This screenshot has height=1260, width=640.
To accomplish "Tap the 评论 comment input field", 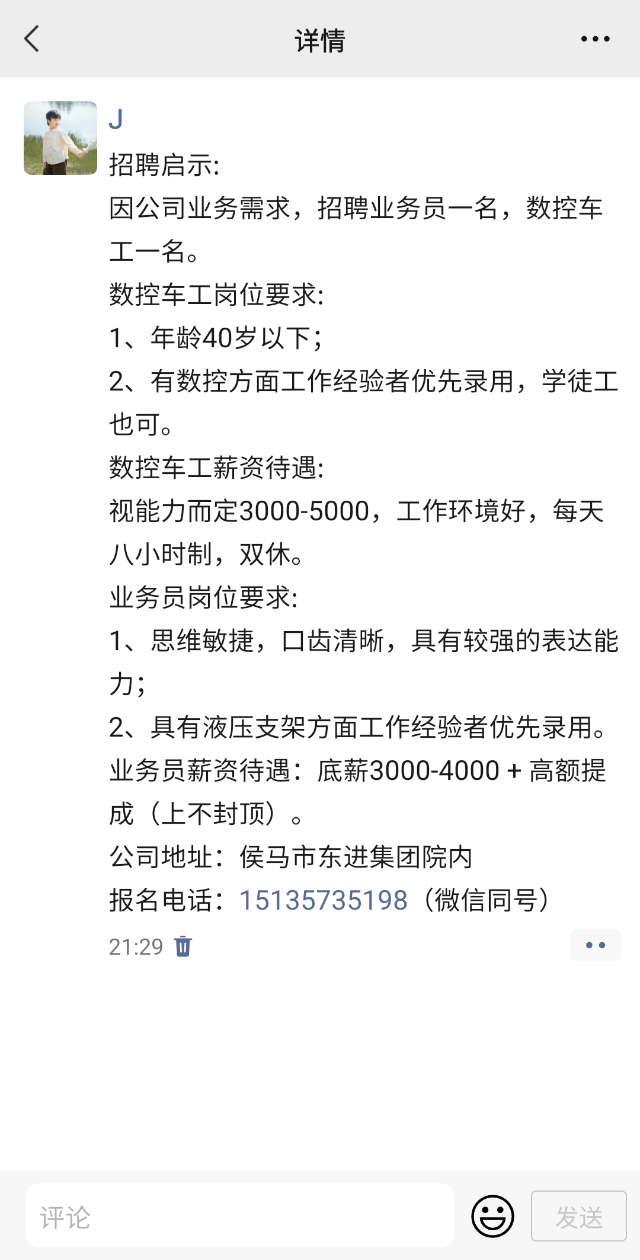I will (x=240, y=1216).
